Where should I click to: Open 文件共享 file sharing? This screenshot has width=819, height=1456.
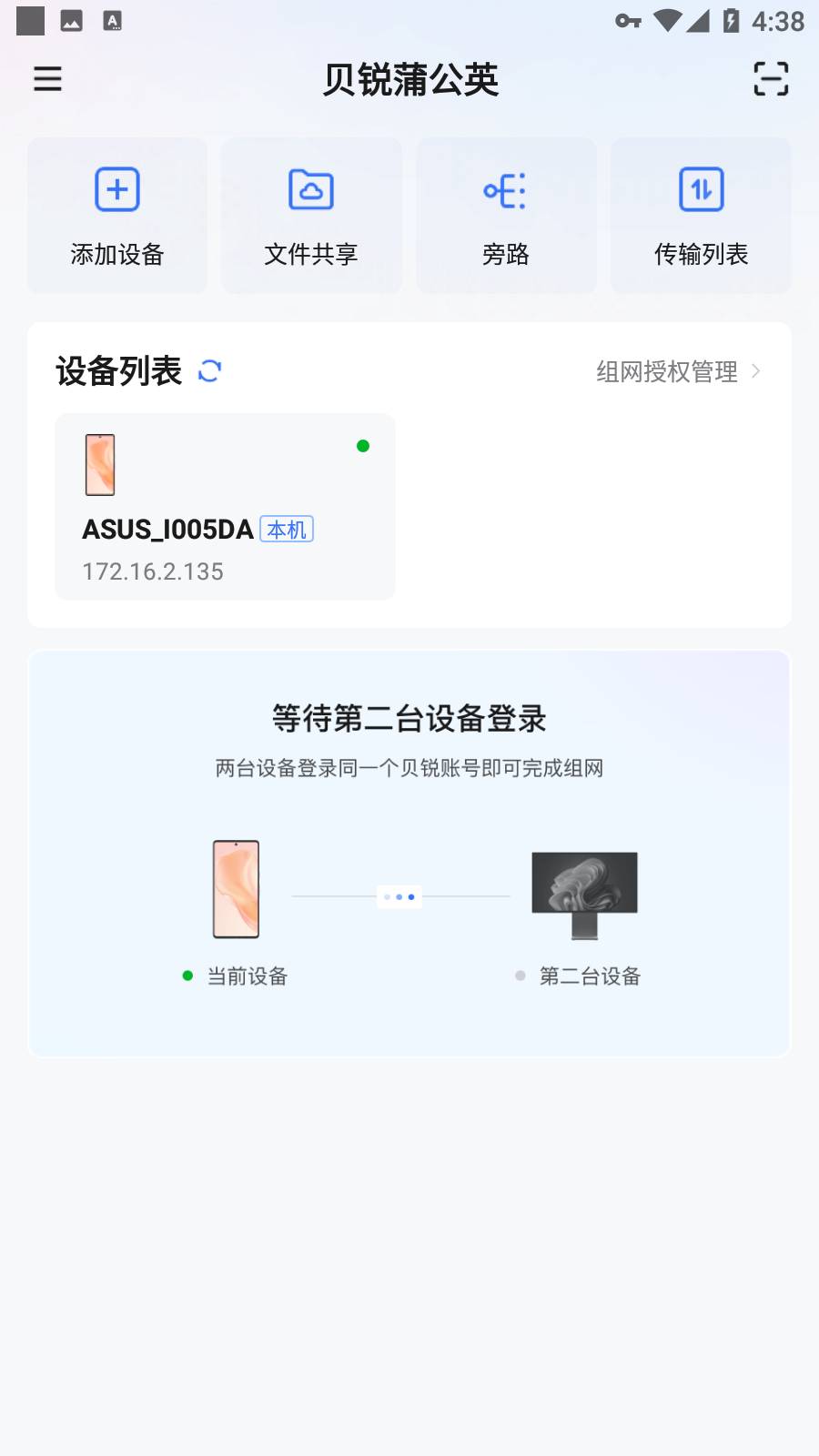click(x=311, y=216)
